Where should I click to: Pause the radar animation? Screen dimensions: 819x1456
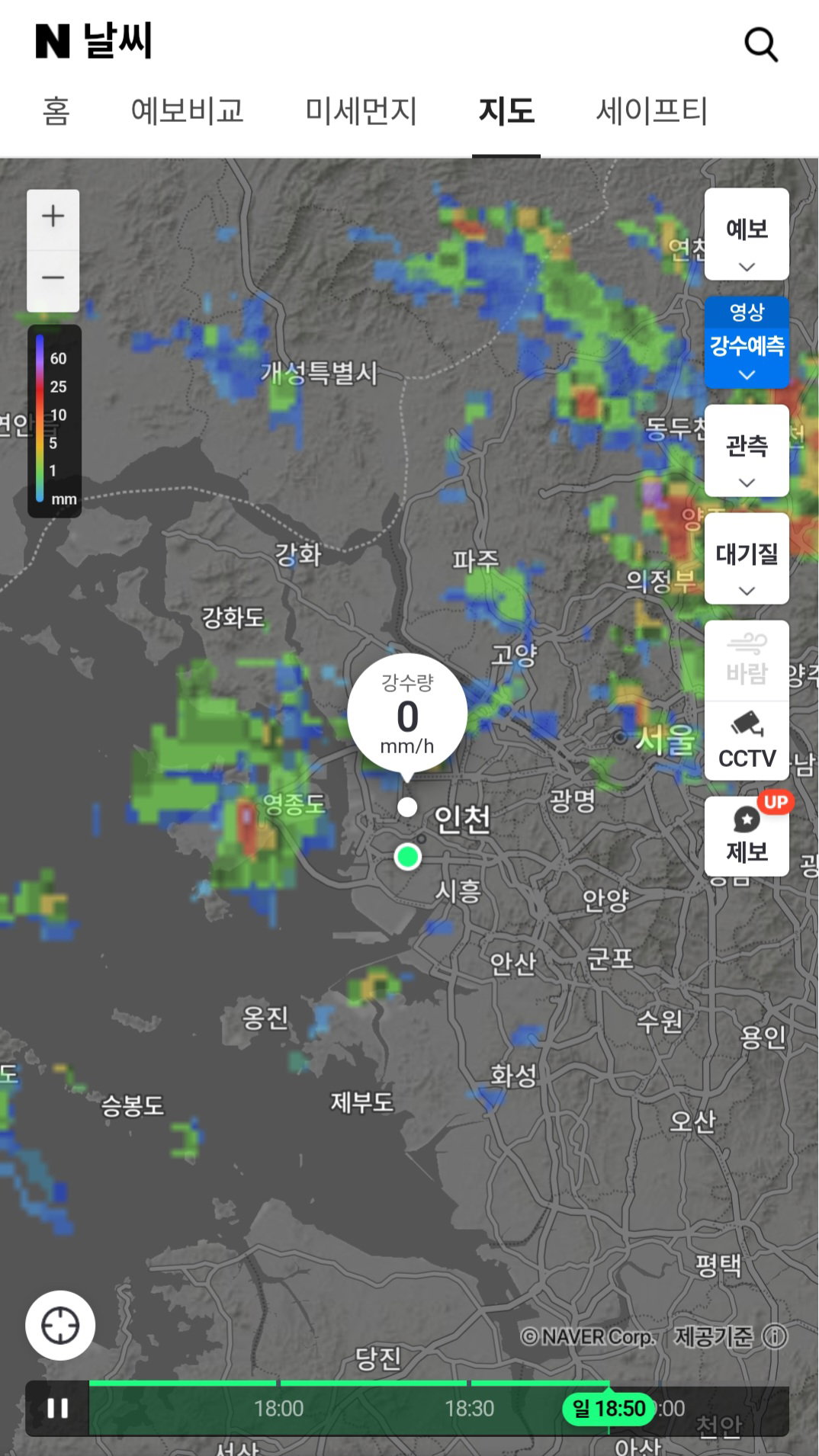[x=58, y=1408]
